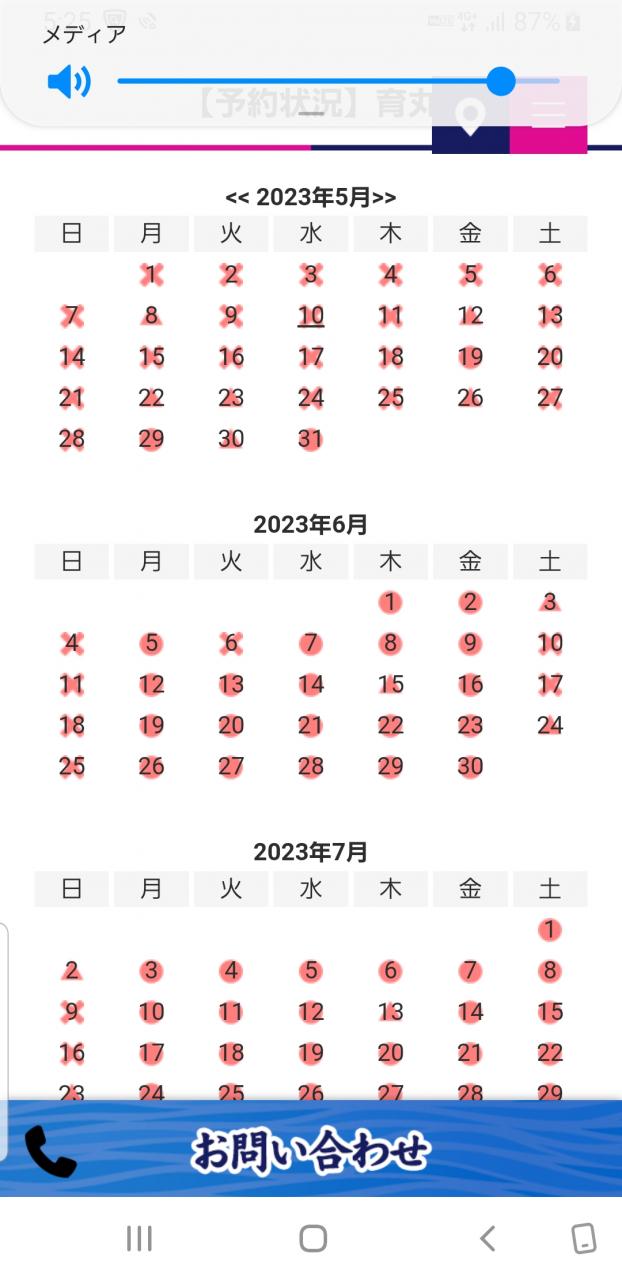Image resolution: width=622 pixels, height=1280 pixels.
Task: Go back with the system back button
Action: point(487,1239)
